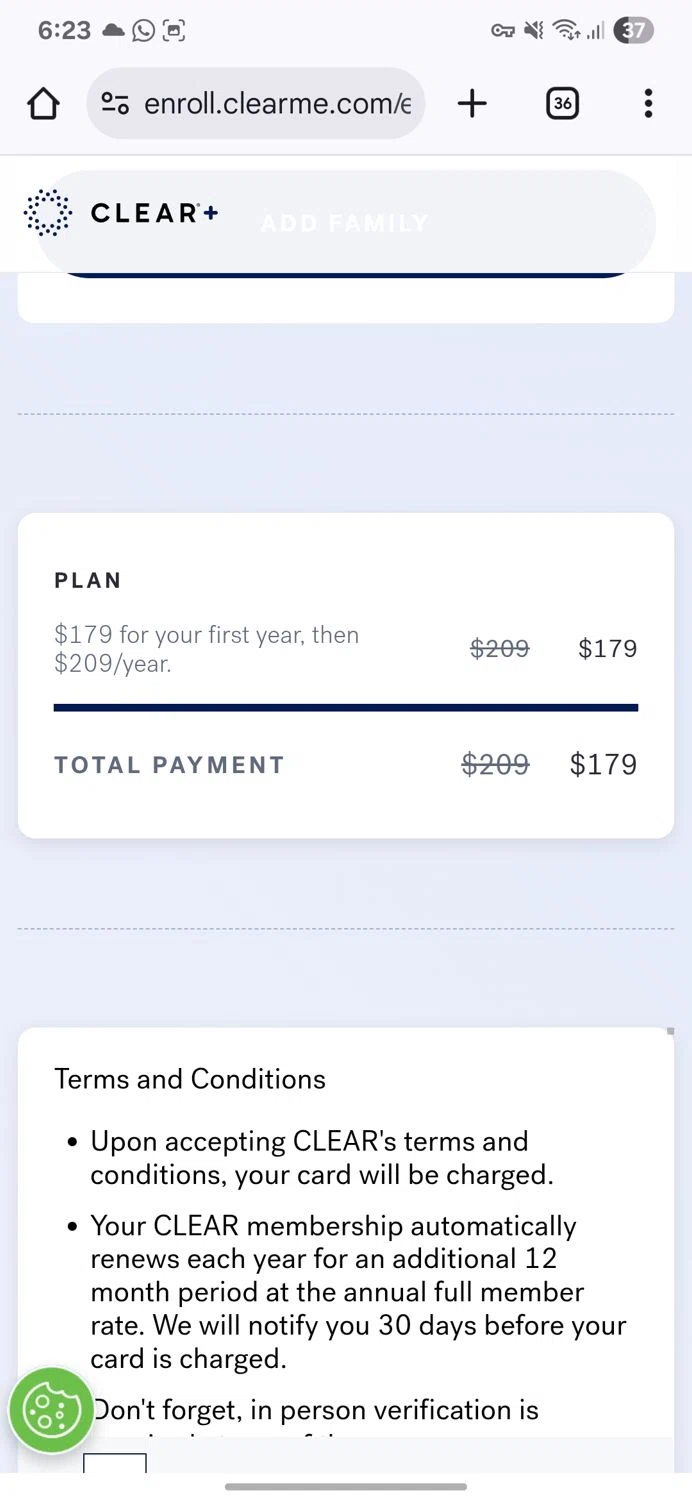Open a new browser tab
The image size is (692, 1500).
(472, 103)
